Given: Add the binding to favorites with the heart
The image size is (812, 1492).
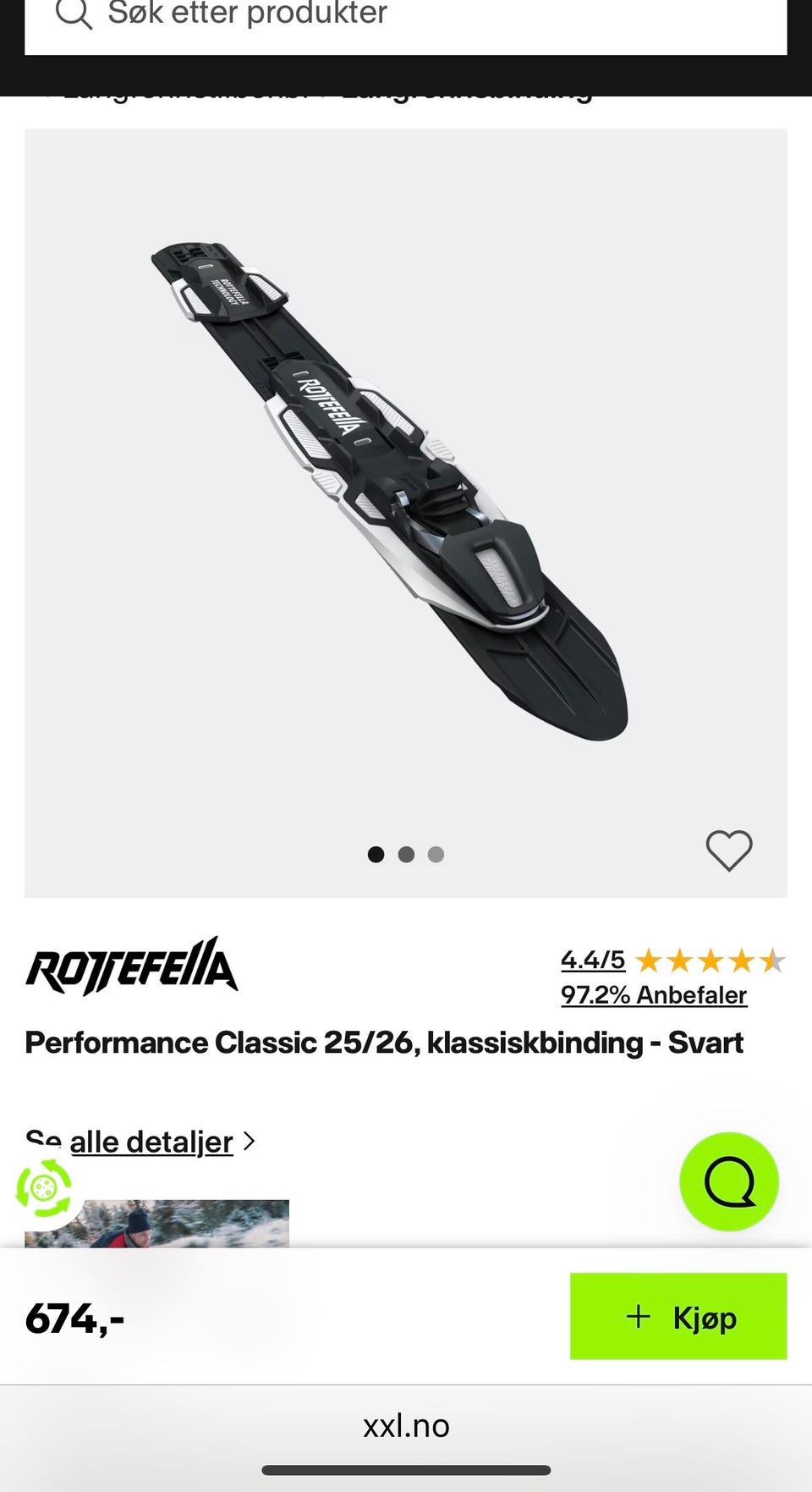Looking at the screenshot, I should point(728,850).
